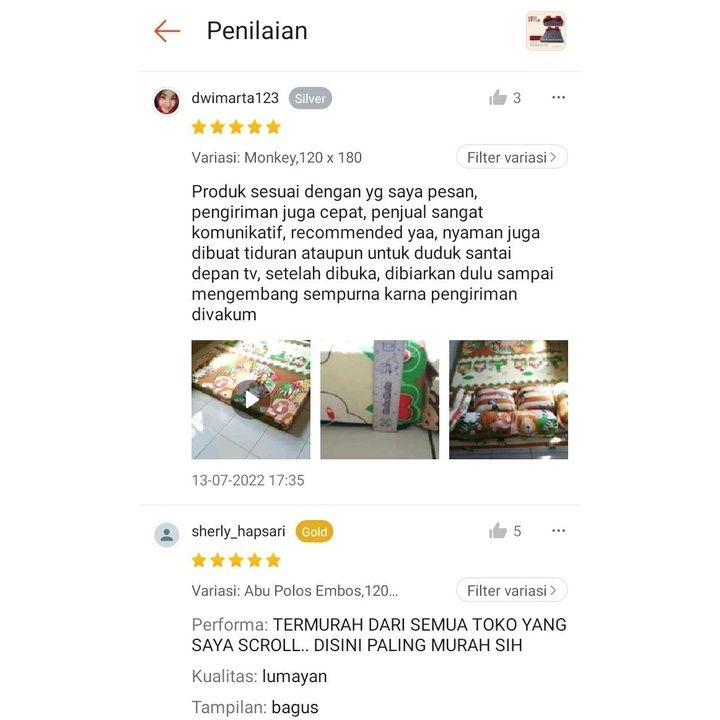View sherly_hapsari's profile avatar

167,534
